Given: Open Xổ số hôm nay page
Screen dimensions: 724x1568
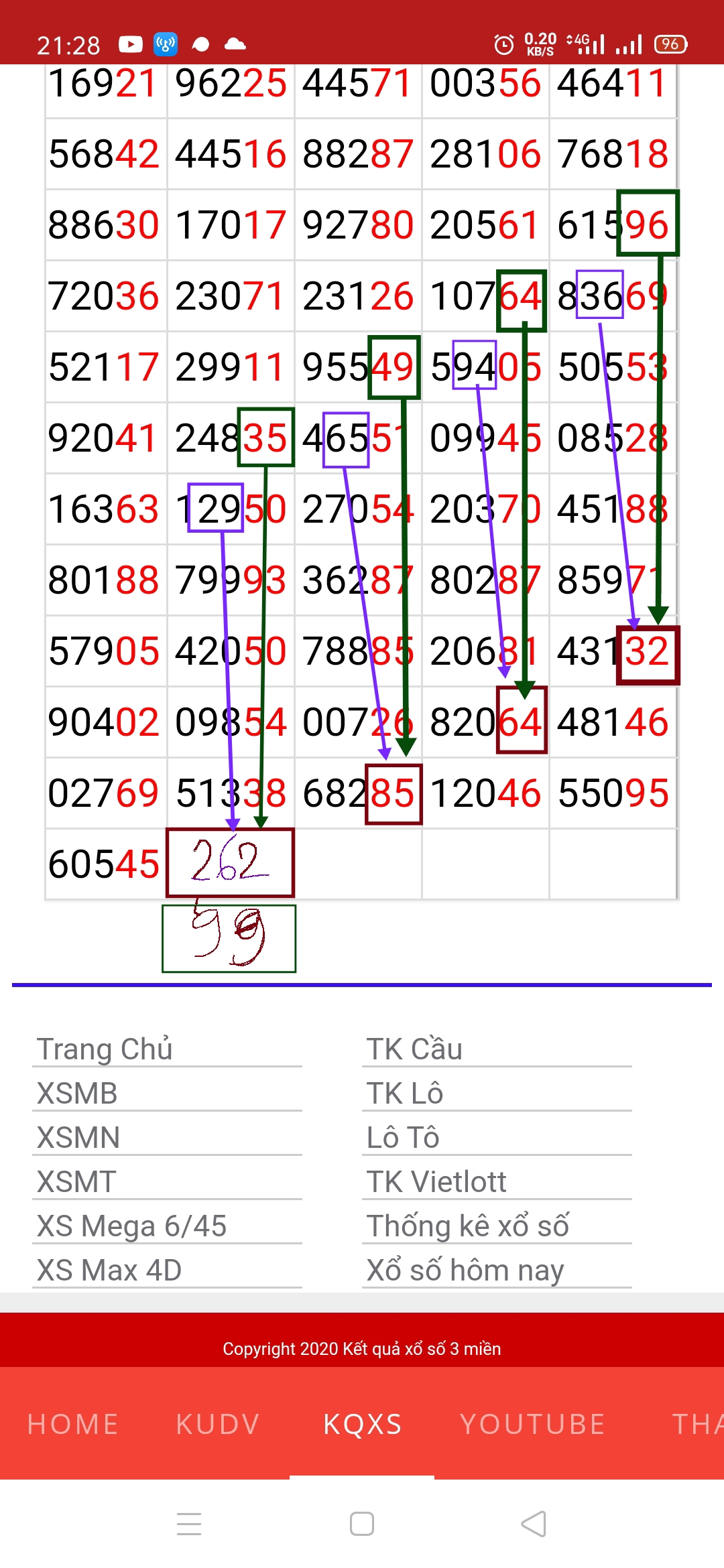Looking at the screenshot, I should click(x=465, y=1270).
